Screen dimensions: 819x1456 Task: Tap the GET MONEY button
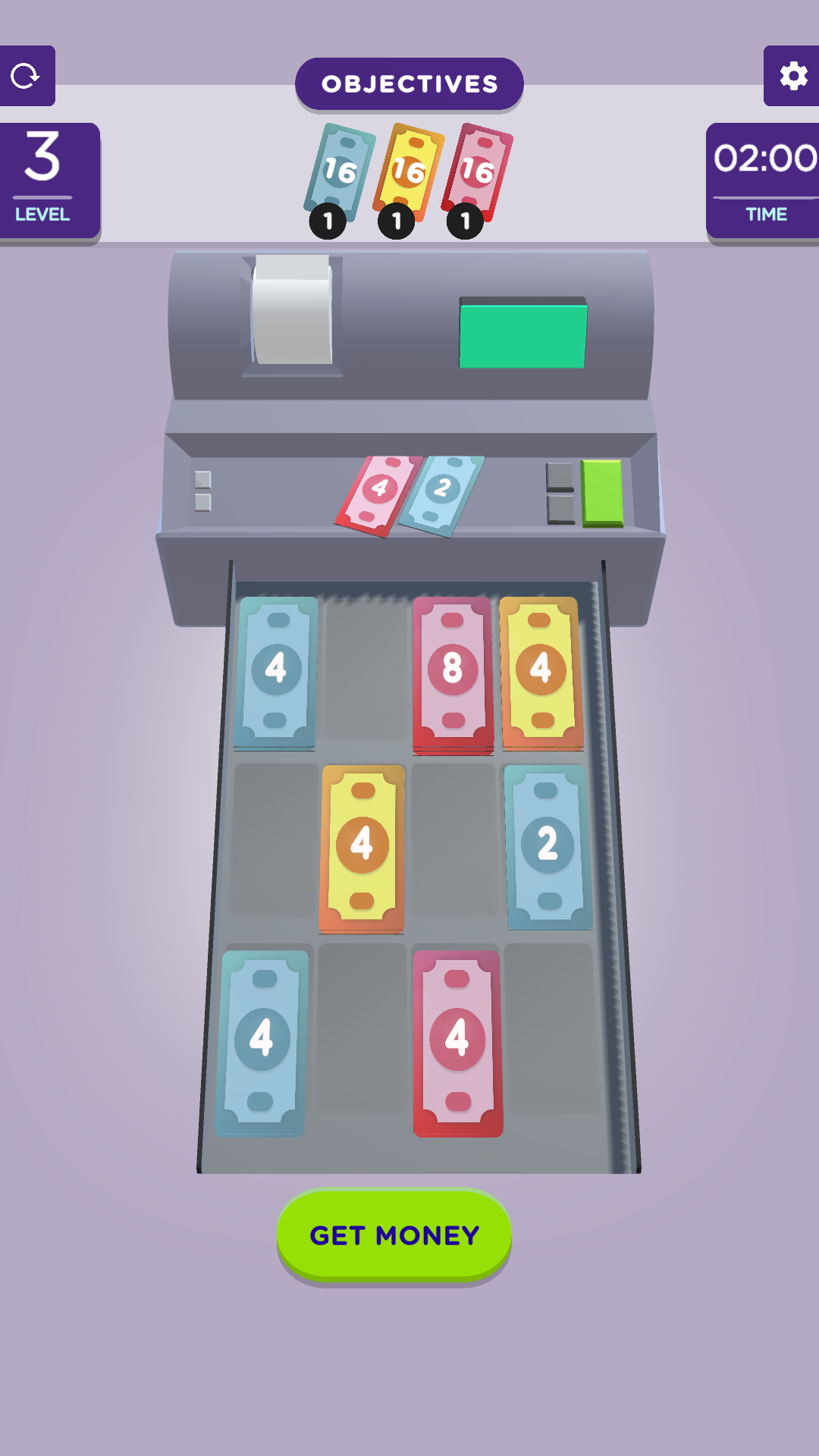click(x=394, y=1235)
